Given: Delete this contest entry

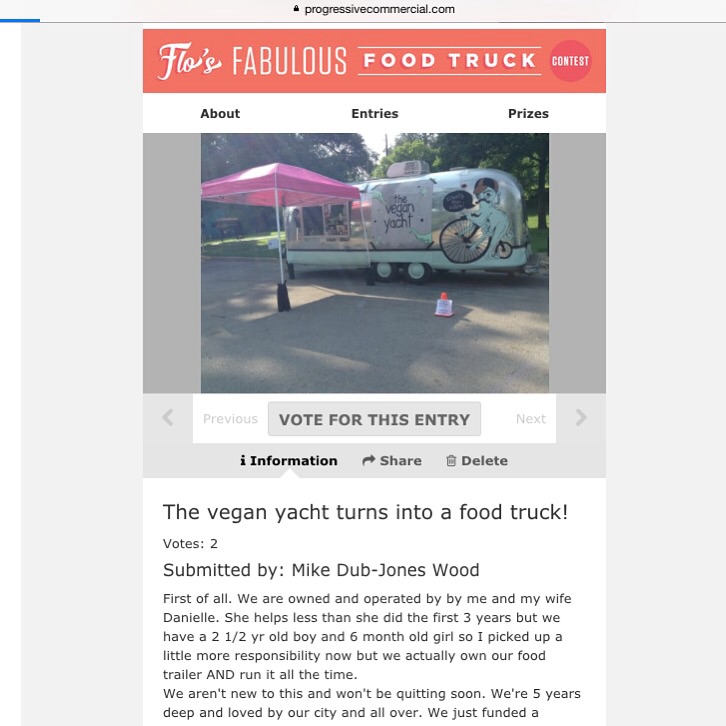Looking at the screenshot, I should tap(477, 461).
